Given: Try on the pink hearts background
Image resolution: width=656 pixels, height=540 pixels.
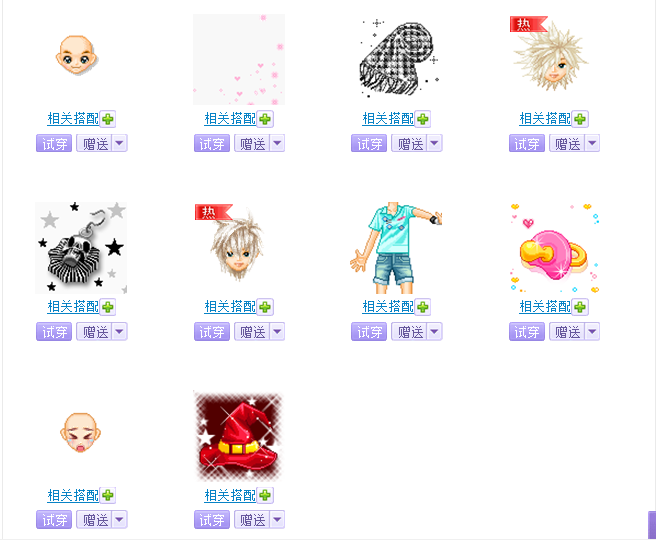Looking at the screenshot, I should tap(211, 143).
